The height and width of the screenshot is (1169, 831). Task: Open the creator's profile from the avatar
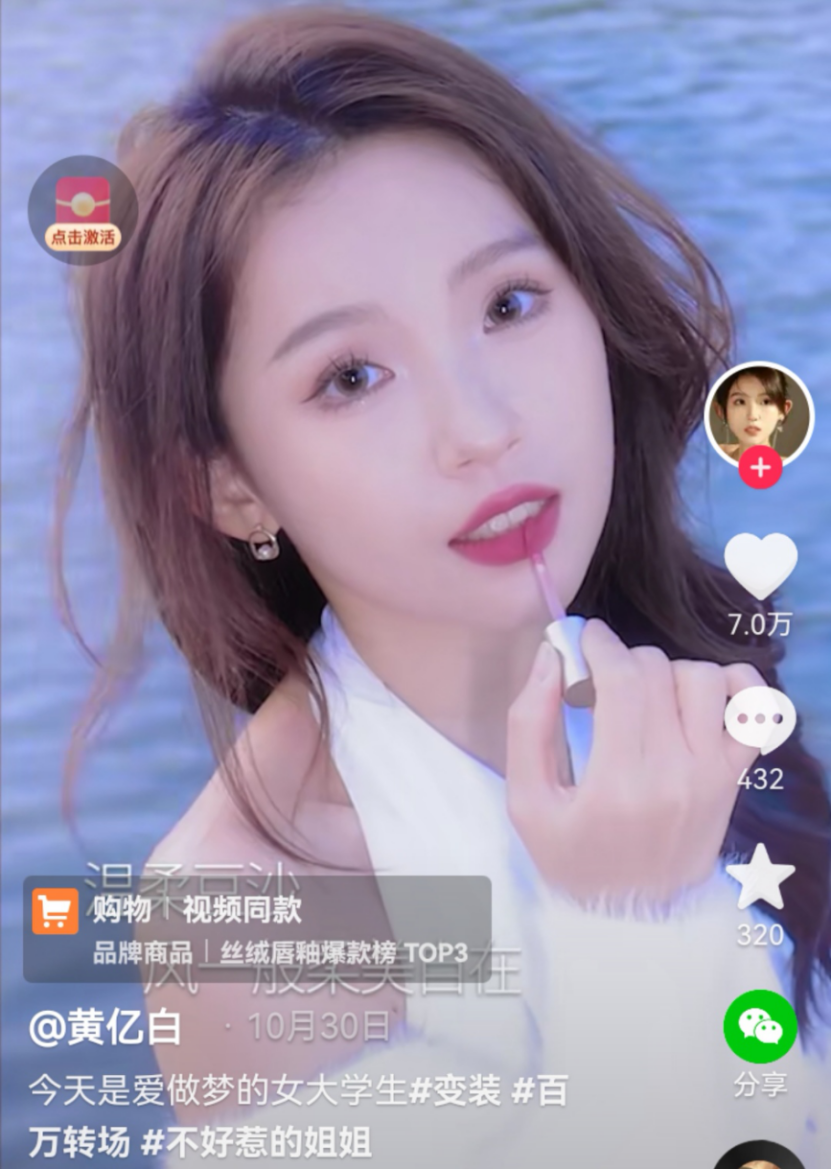tap(762, 413)
